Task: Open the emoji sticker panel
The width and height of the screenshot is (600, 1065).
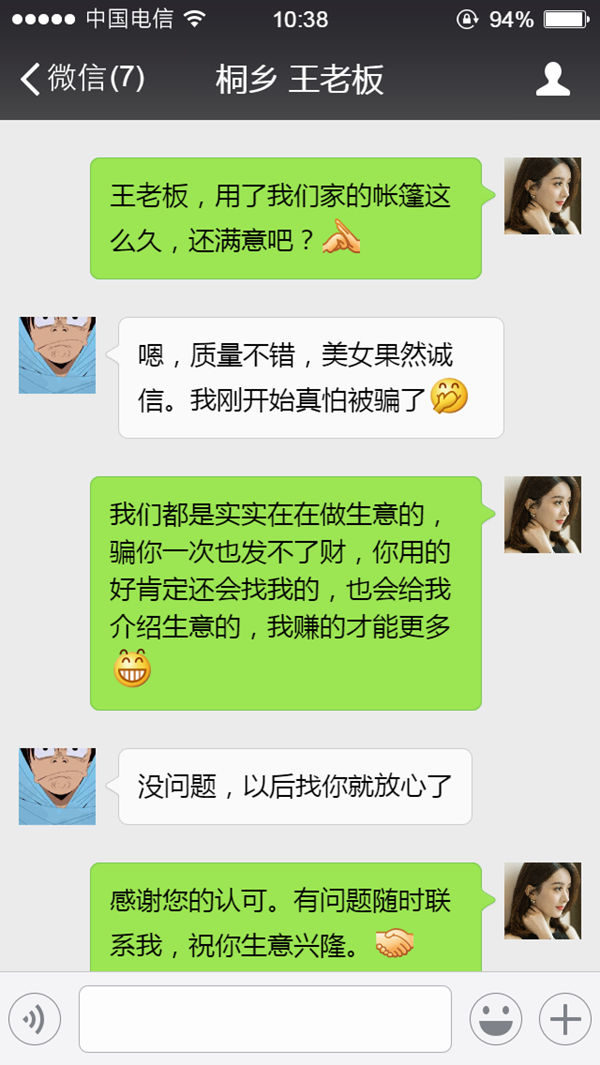Action: coord(496,1019)
